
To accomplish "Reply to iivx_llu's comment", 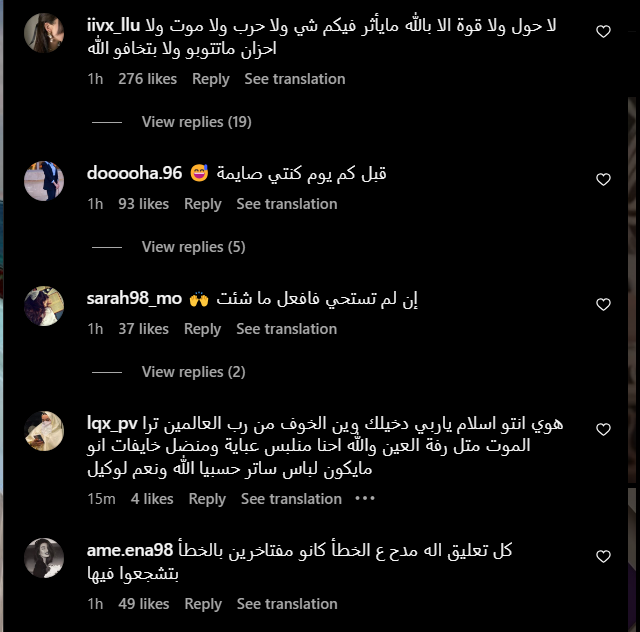I will pos(211,79).
